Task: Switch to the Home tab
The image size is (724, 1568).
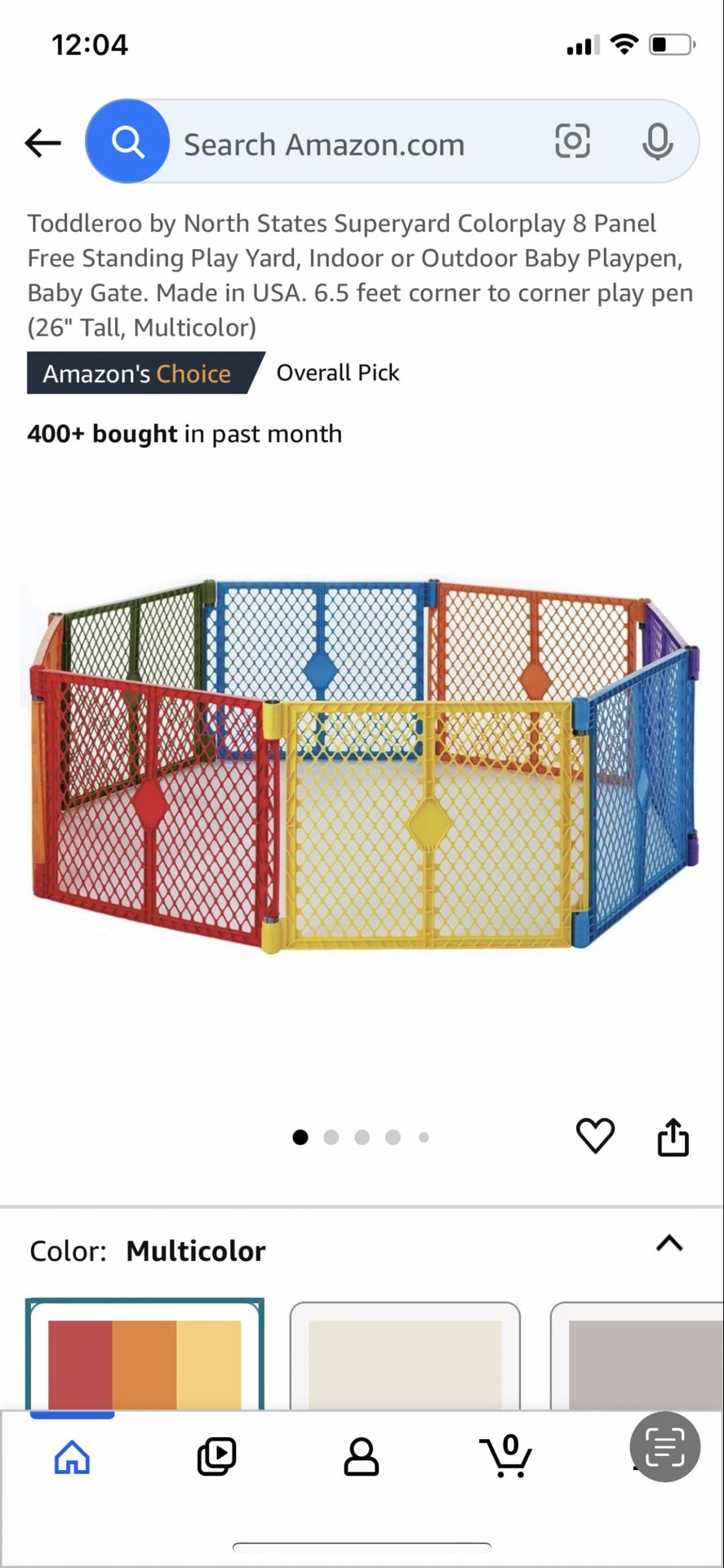Action: 72,1457
